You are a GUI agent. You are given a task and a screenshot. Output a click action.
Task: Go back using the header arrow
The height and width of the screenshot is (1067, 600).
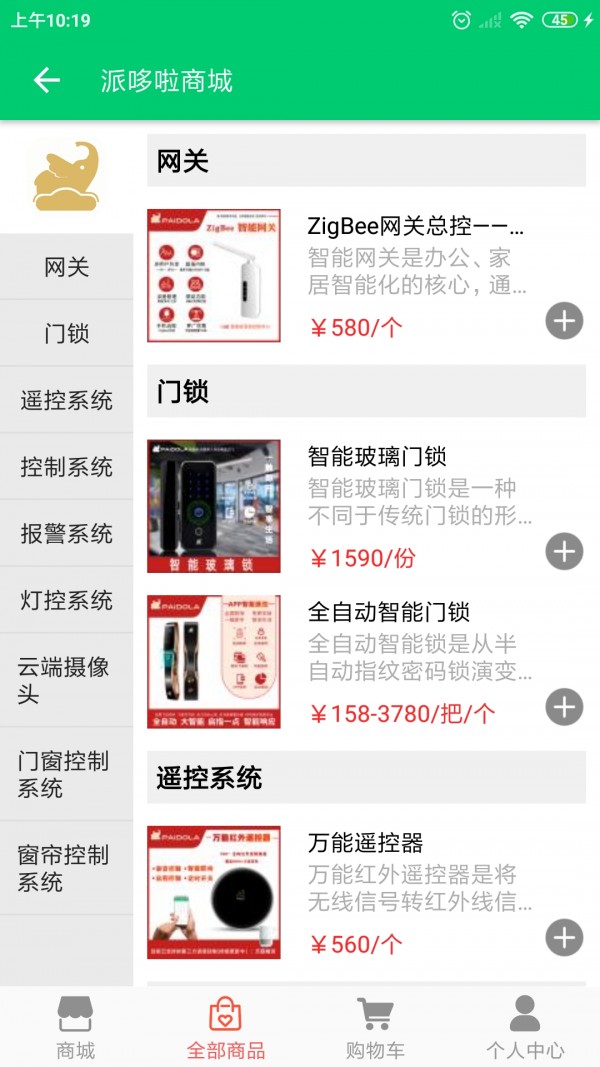click(47, 81)
